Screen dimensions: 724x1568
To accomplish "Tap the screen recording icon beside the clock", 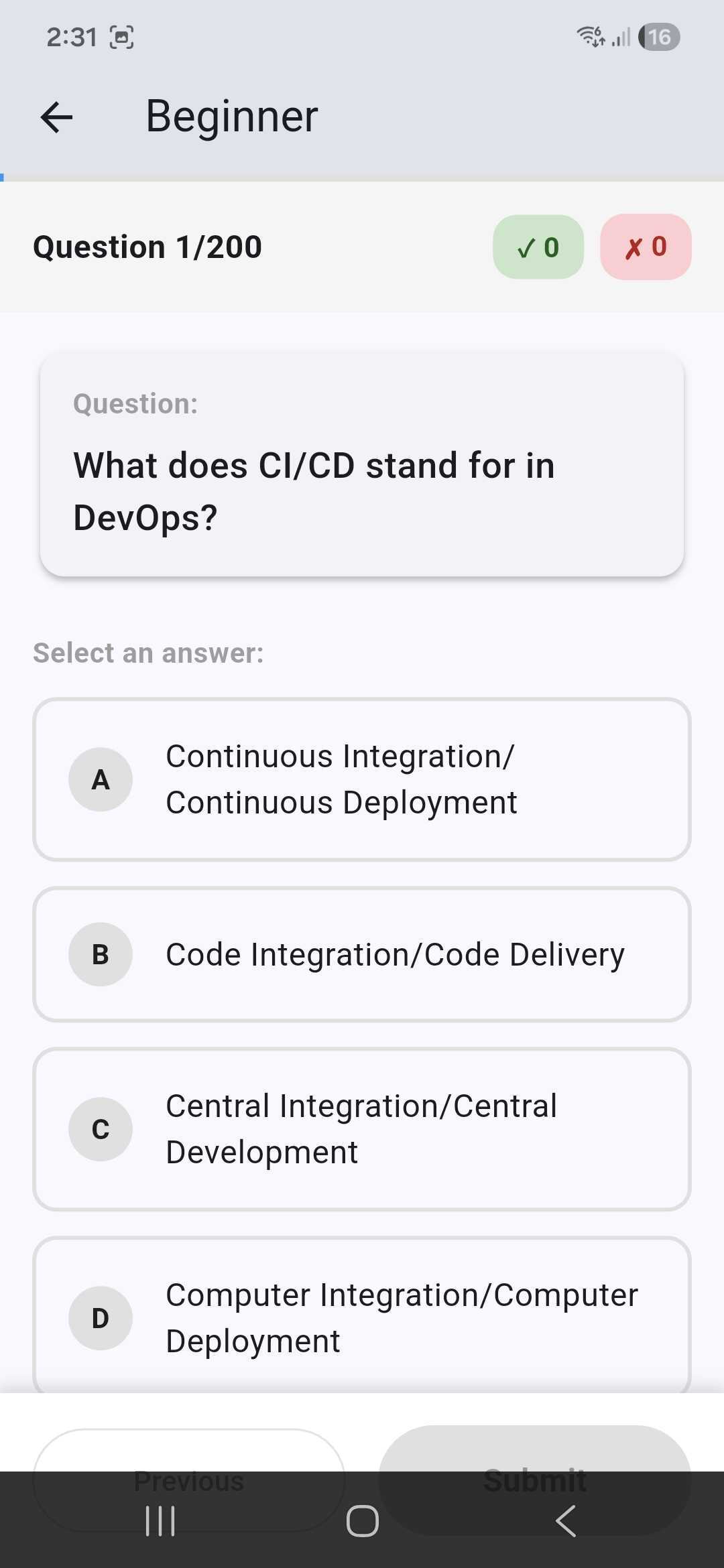I will (x=121, y=37).
